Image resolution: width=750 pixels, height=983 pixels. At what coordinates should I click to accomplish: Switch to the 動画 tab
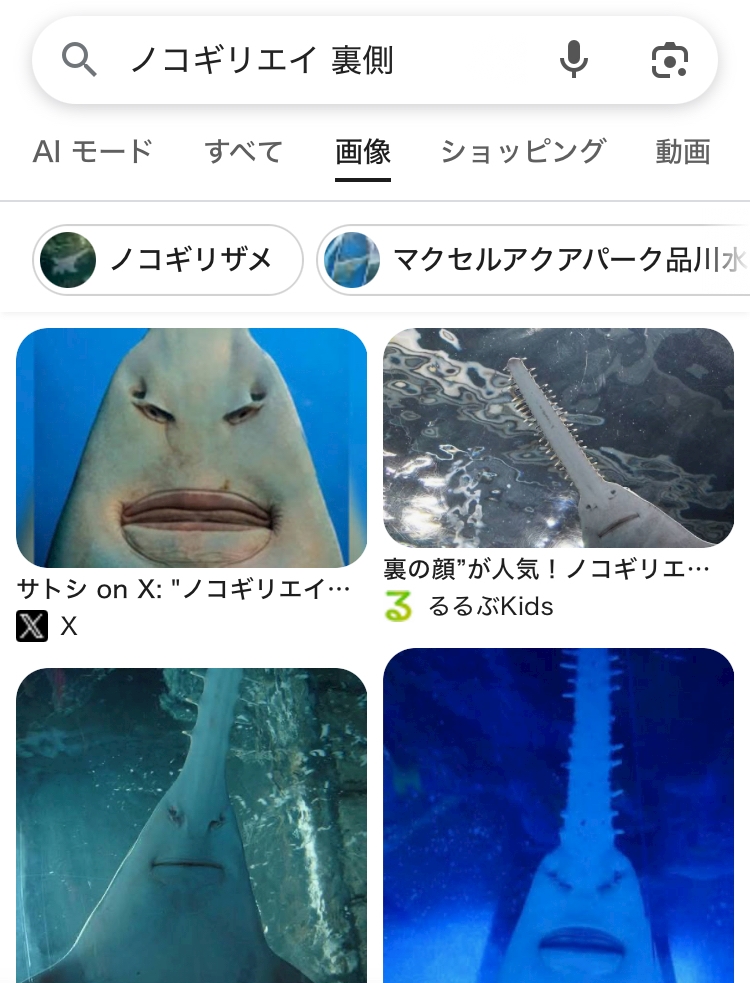tap(683, 152)
